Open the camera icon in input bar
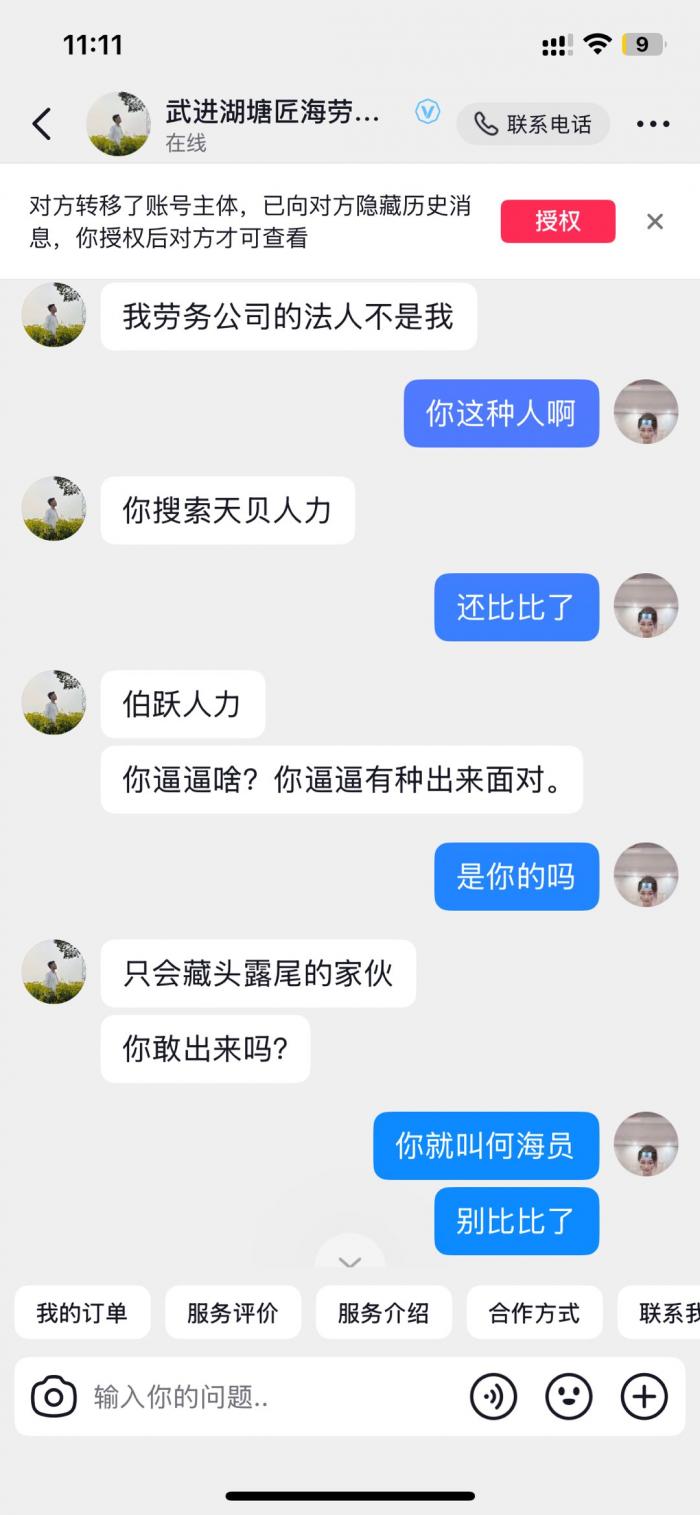700x1515 pixels. (54, 1397)
